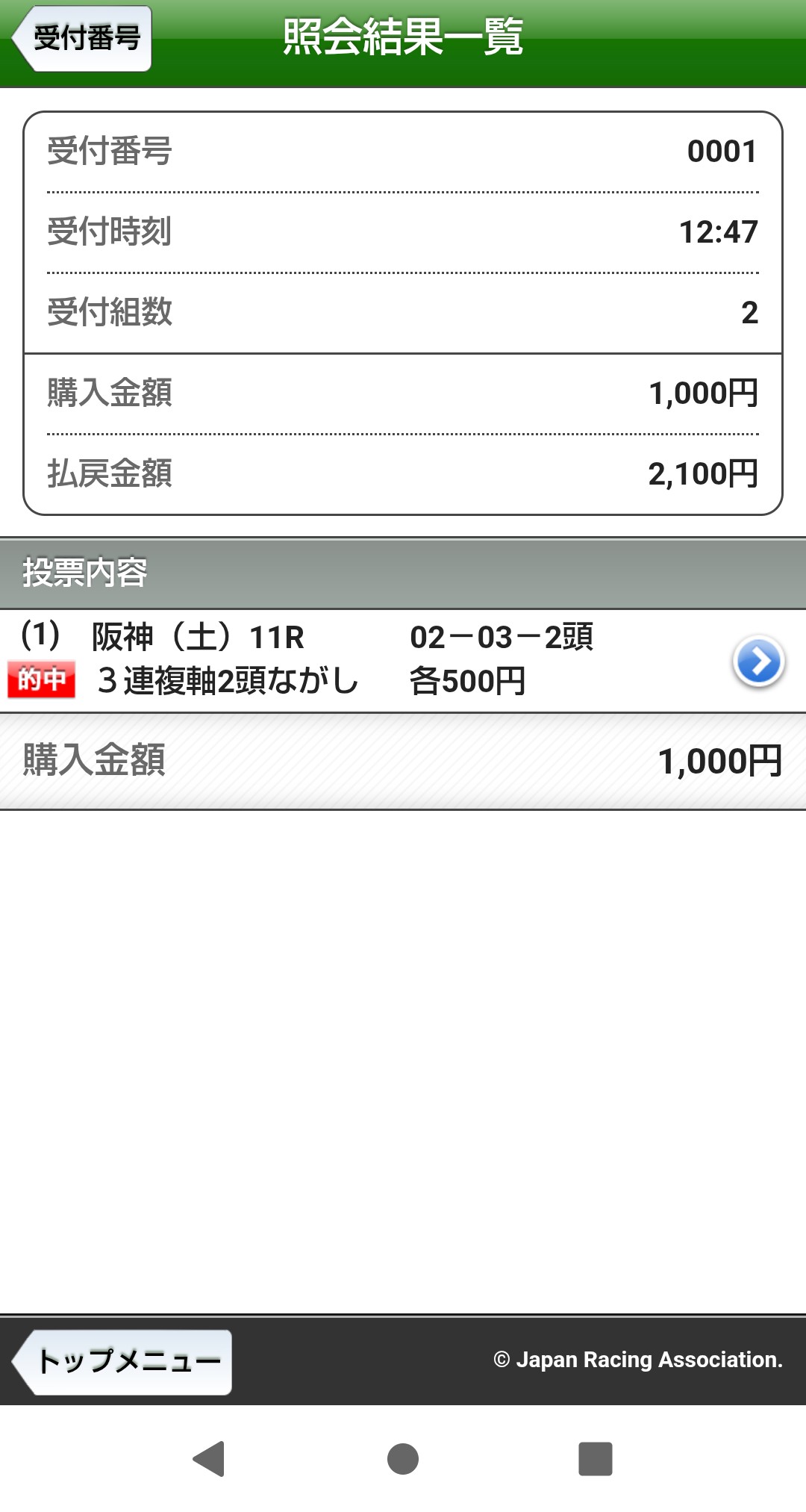
Task: Tap the system back button
Action: coord(210,1459)
